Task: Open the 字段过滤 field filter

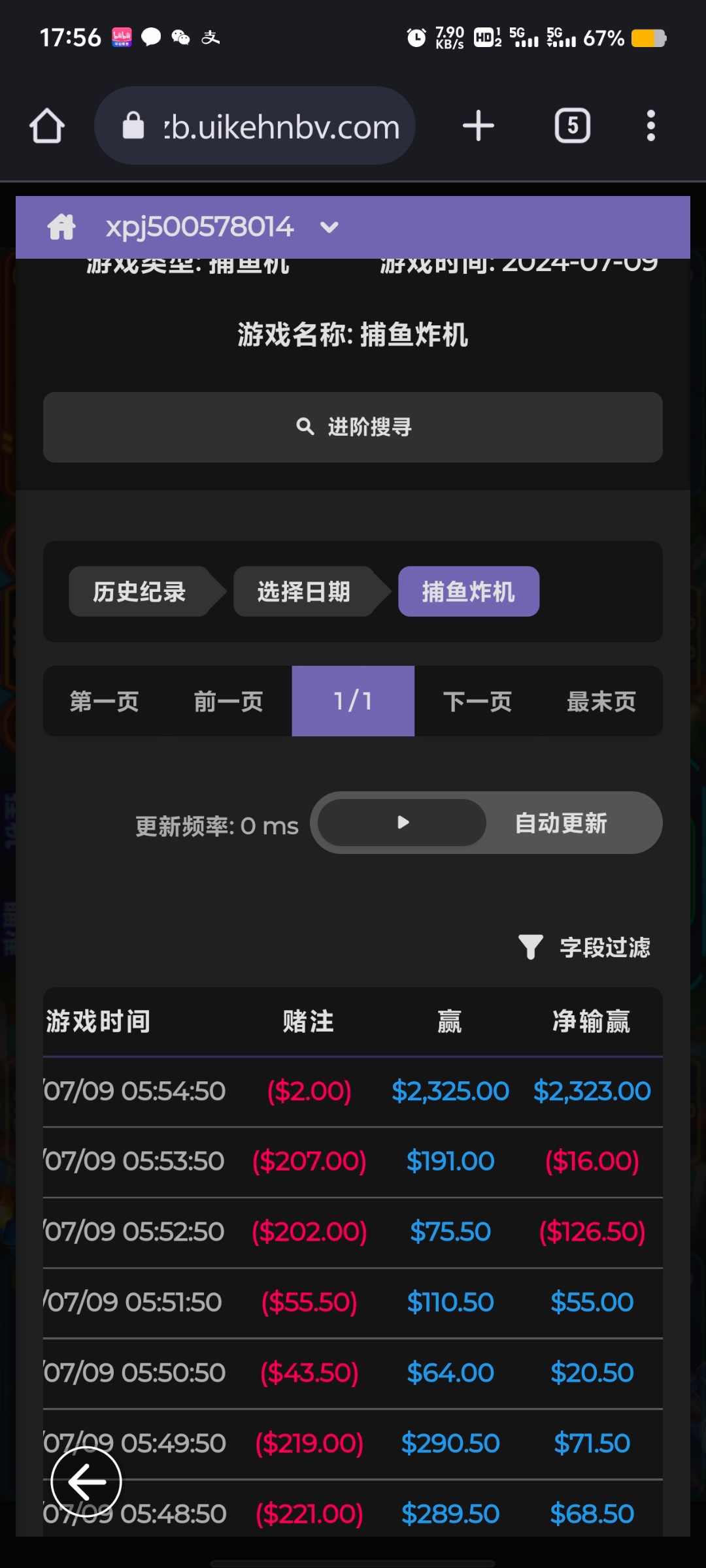Action: coord(585,947)
